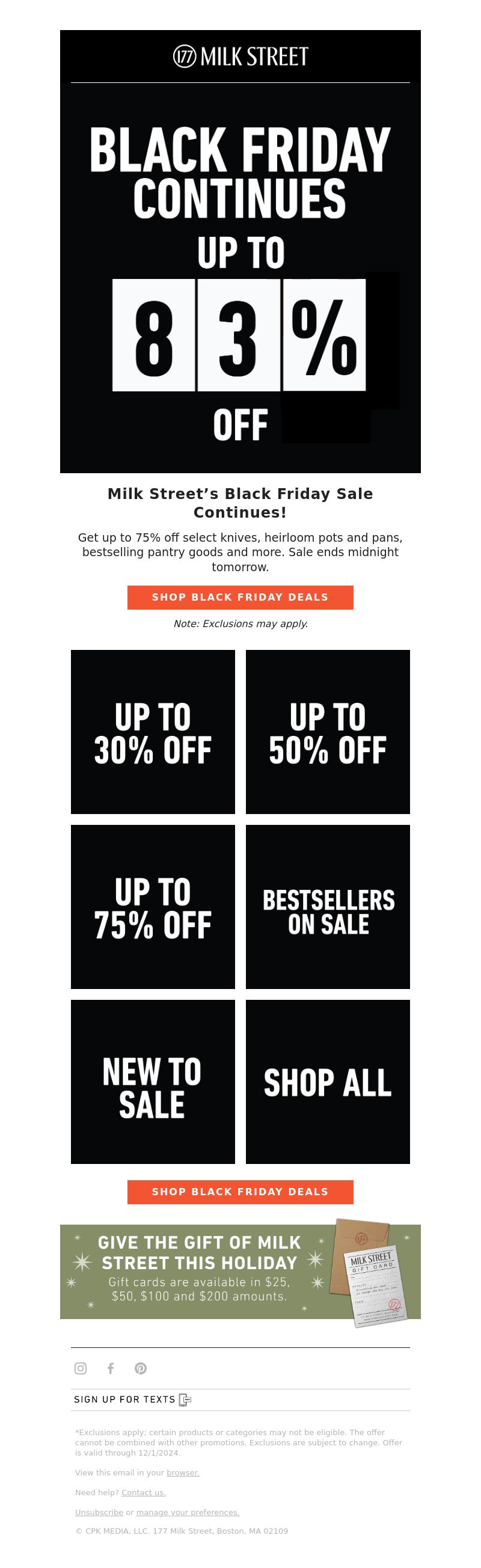Visit the Instagram page
481x1568 pixels.
[x=81, y=1368]
